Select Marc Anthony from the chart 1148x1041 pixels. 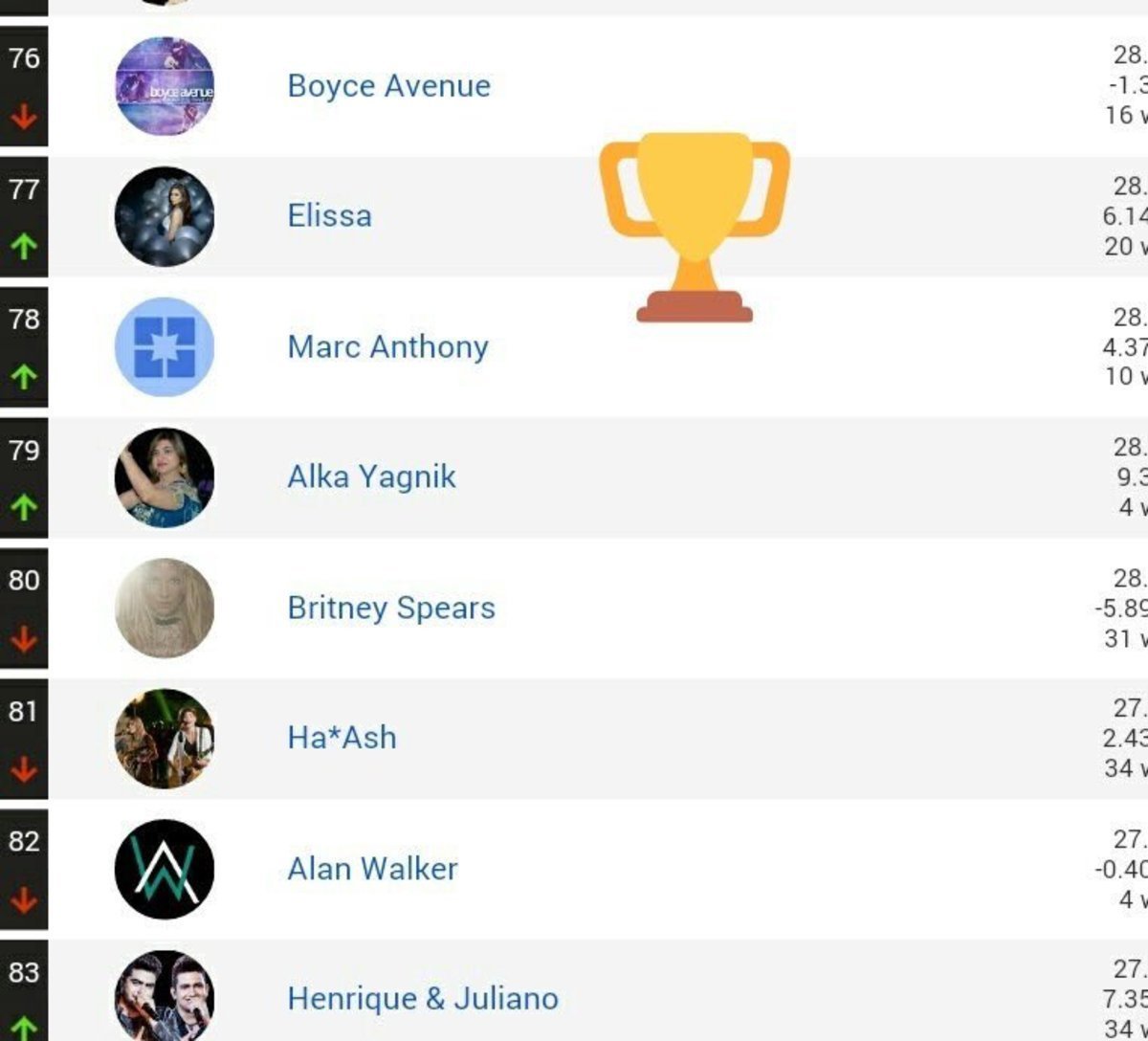[x=387, y=346]
